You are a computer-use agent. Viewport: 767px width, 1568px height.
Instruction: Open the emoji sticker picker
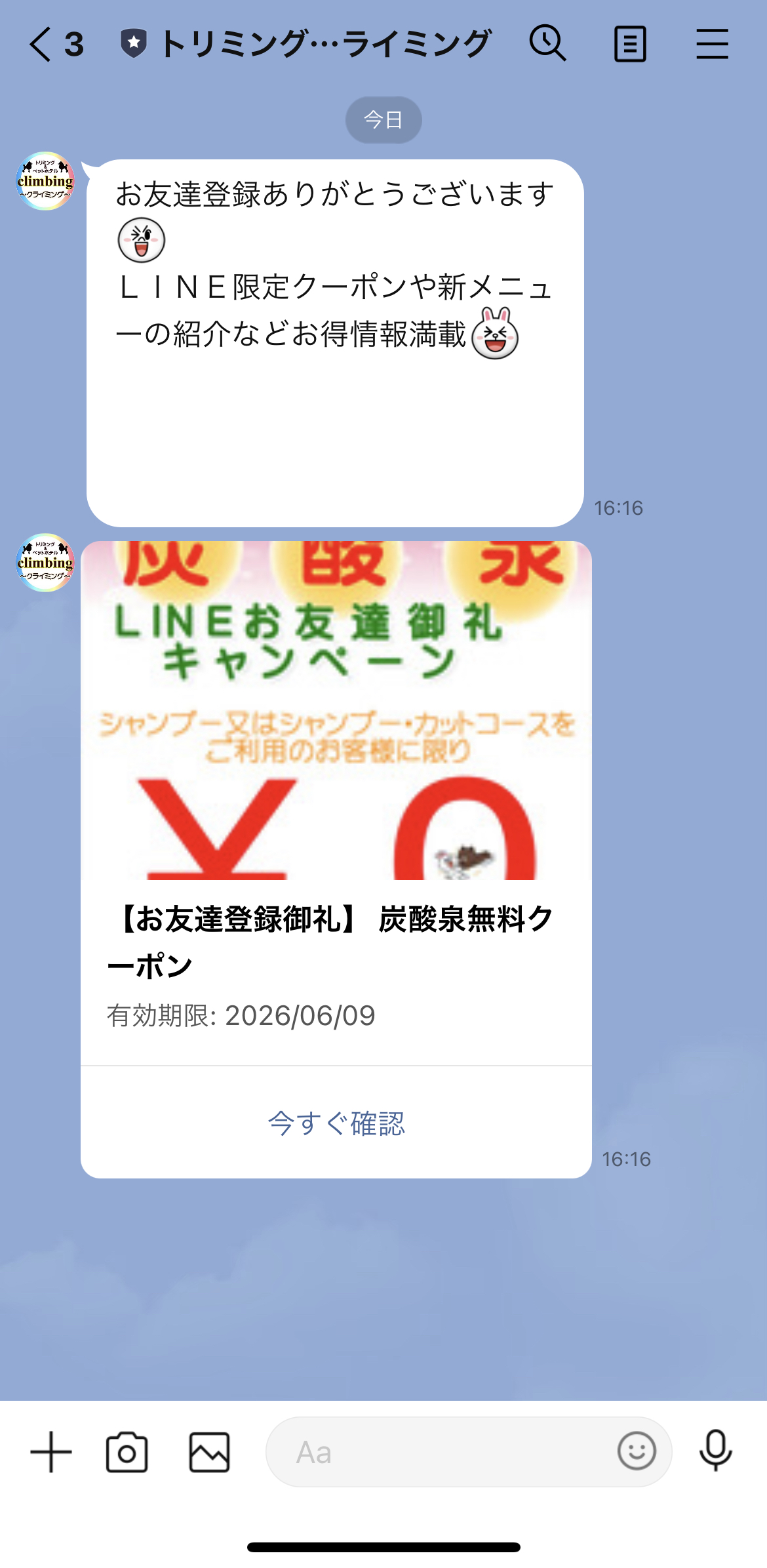point(637,1451)
